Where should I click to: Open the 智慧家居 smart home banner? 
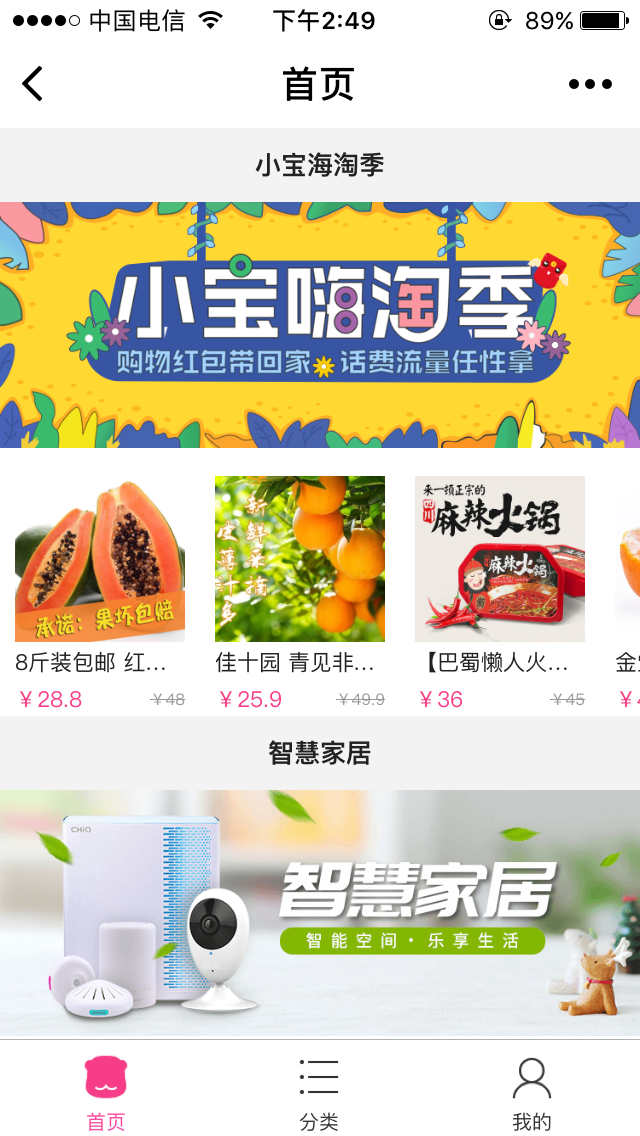(320, 912)
